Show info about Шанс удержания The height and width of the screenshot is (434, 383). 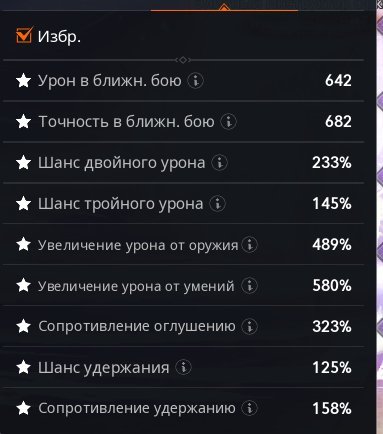pos(184,367)
